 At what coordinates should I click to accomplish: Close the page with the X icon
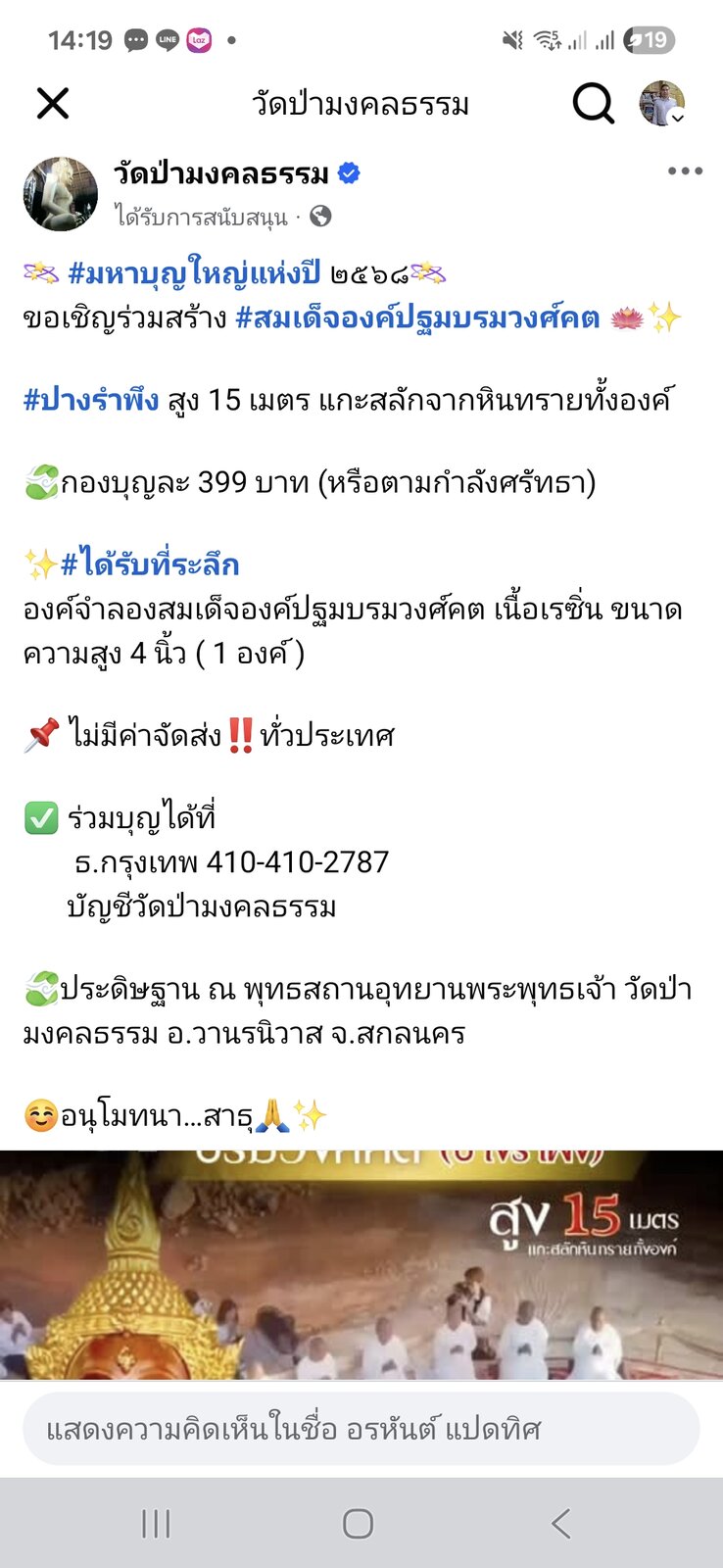click(x=53, y=103)
